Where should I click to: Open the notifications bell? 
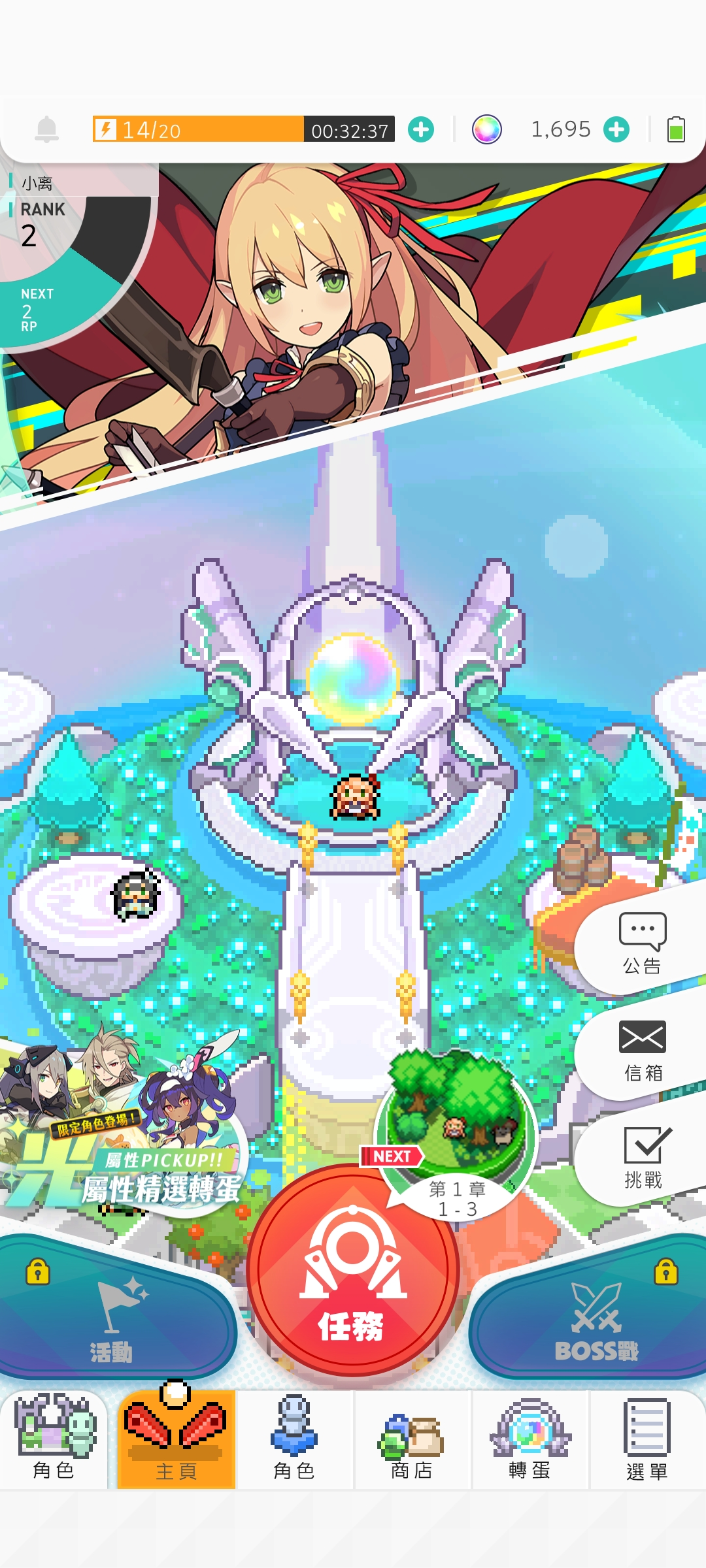point(46,129)
